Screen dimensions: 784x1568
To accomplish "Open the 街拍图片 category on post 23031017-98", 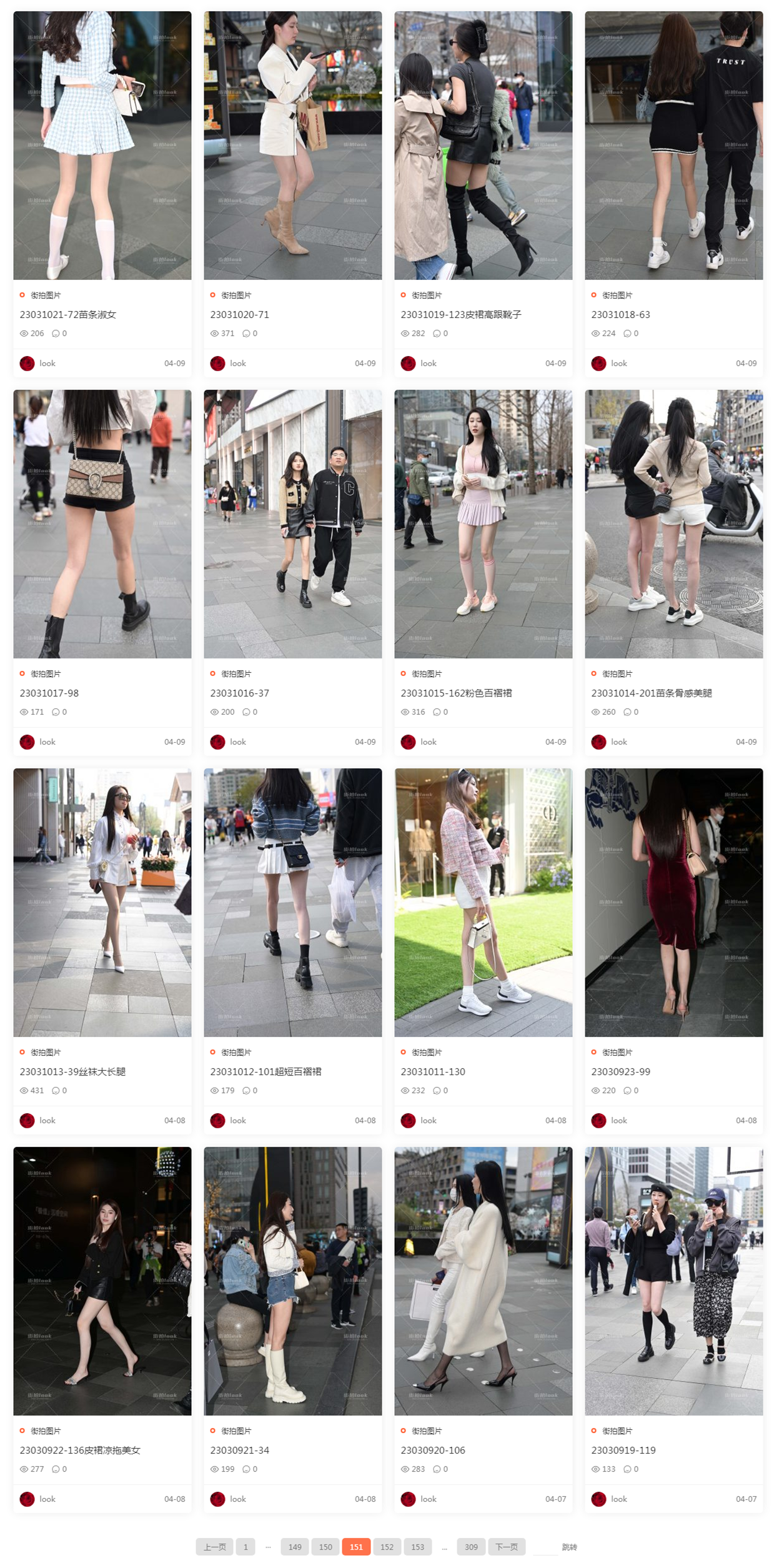I will tap(46, 674).
